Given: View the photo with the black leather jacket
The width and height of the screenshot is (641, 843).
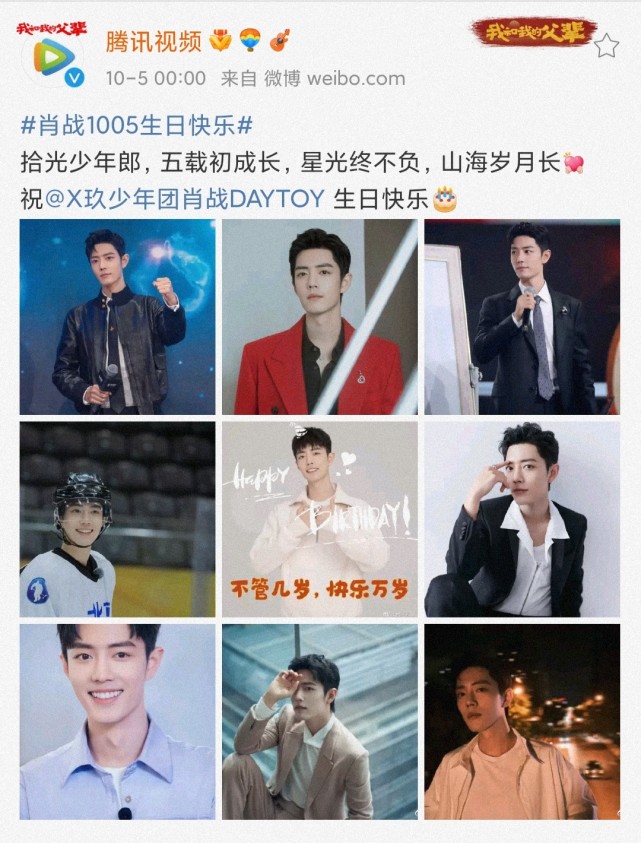Looking at the screenshot, I should (x=117, y=316).
